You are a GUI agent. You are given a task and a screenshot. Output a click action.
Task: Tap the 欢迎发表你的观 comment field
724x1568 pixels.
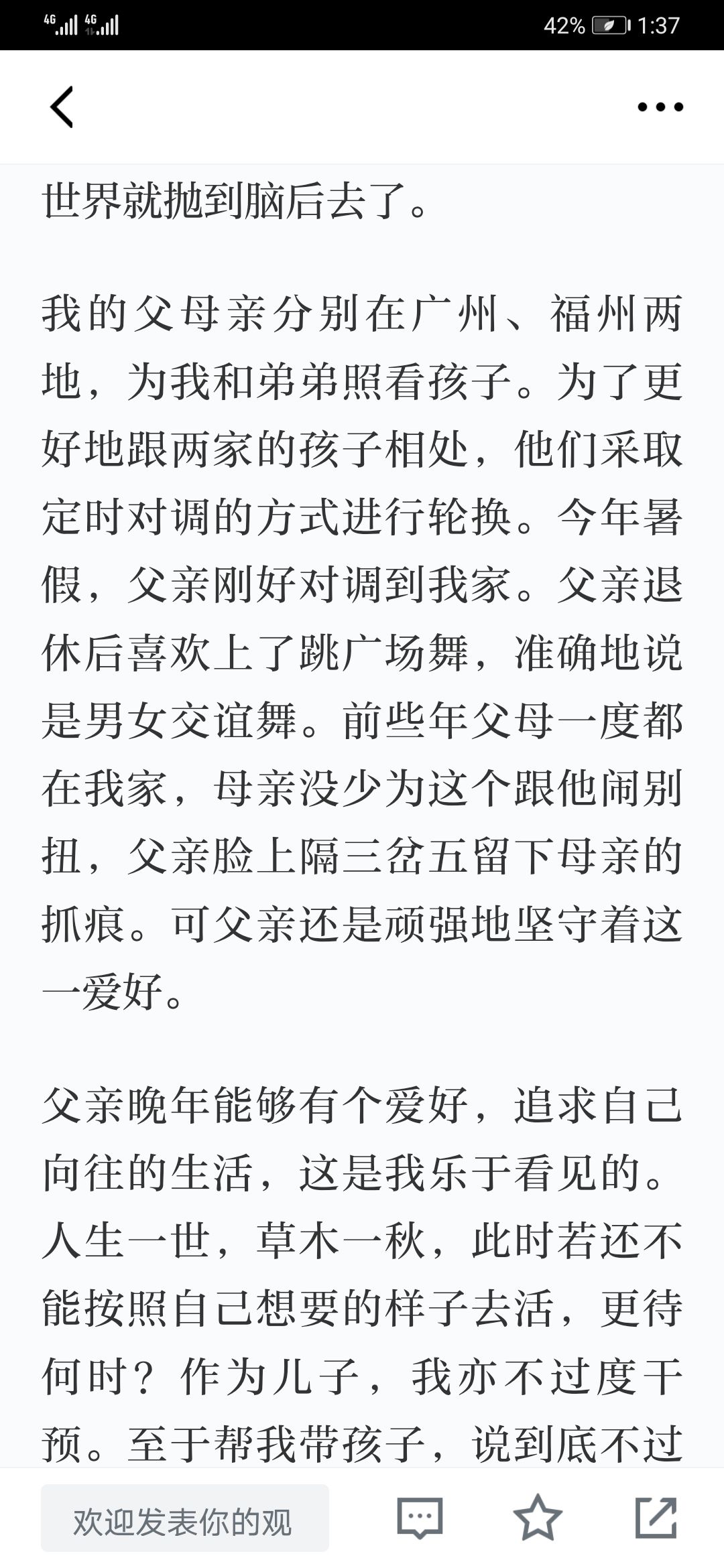pos(185,1518)
